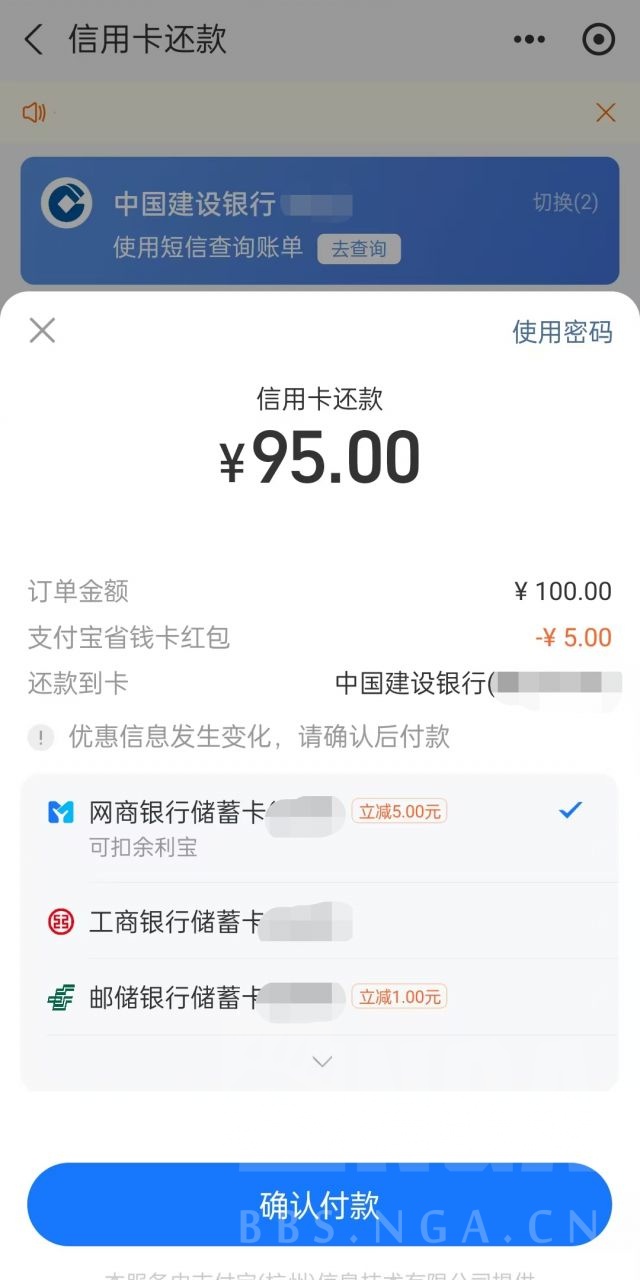Dismiss the orange notice banner
This screenshot has height=1280, width=640.
(x=605, y=112)
